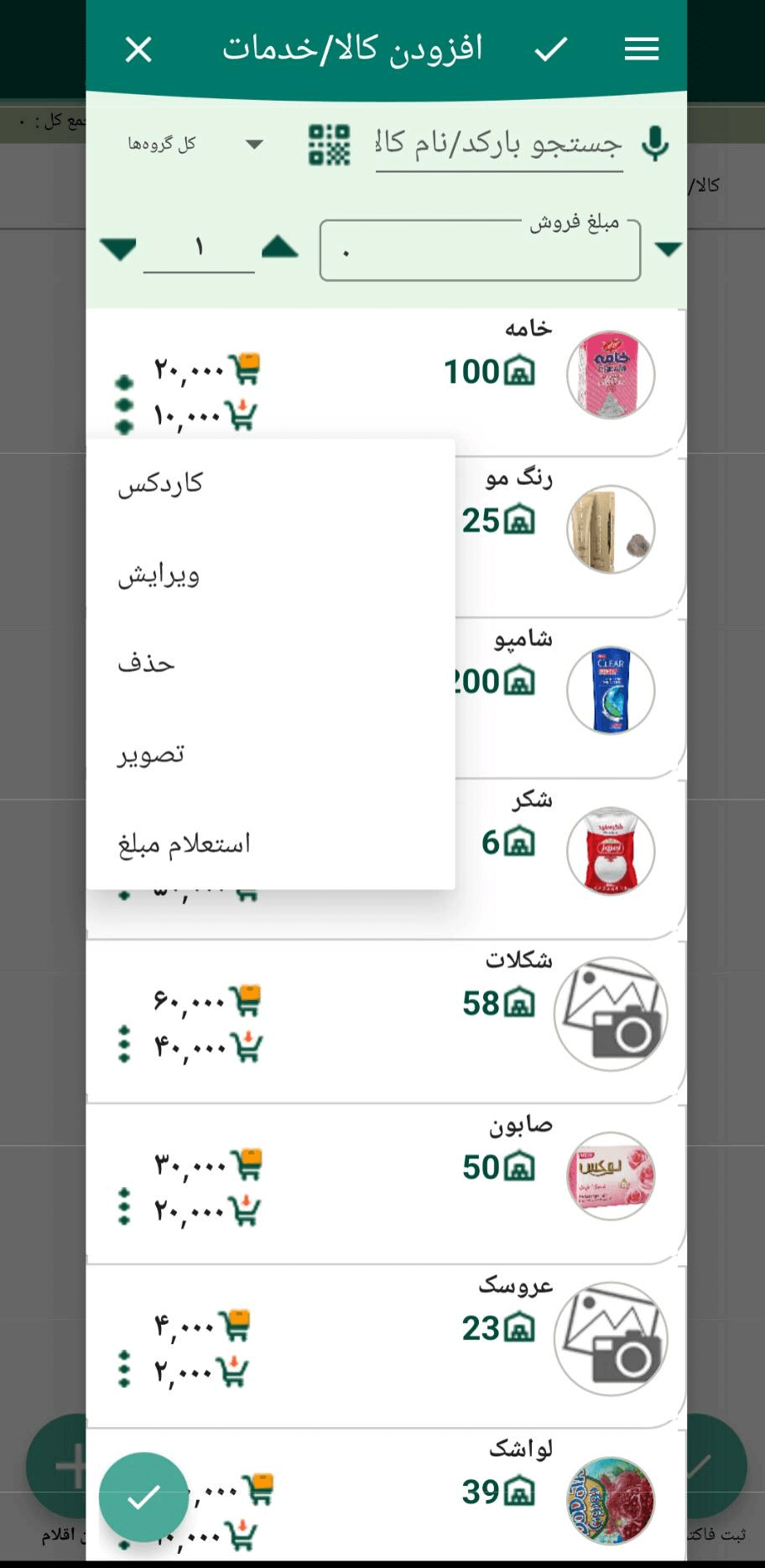Edit the مبلغ فروش amount field
Screen dimensions: 765x1568
(480, 251)
